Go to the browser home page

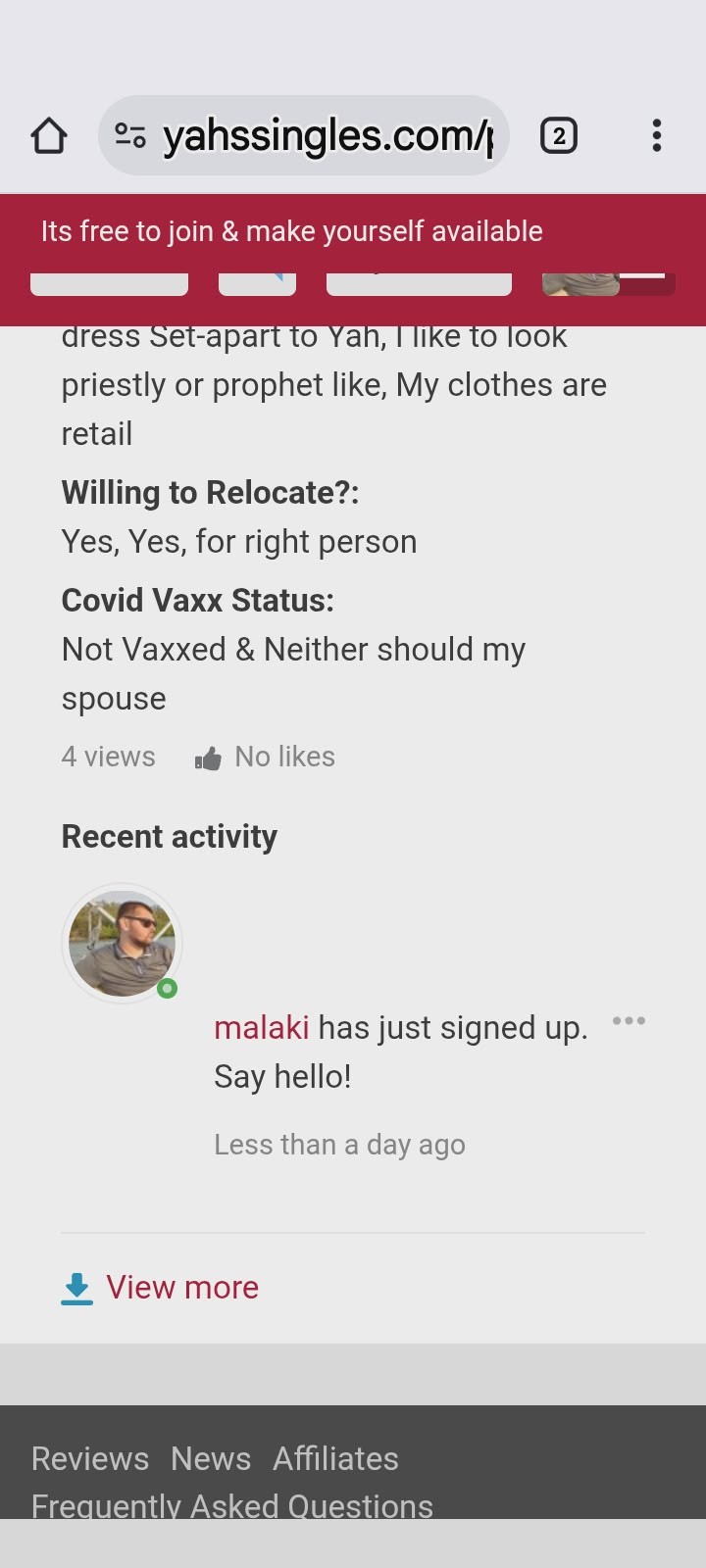click(x=49, y=136)
